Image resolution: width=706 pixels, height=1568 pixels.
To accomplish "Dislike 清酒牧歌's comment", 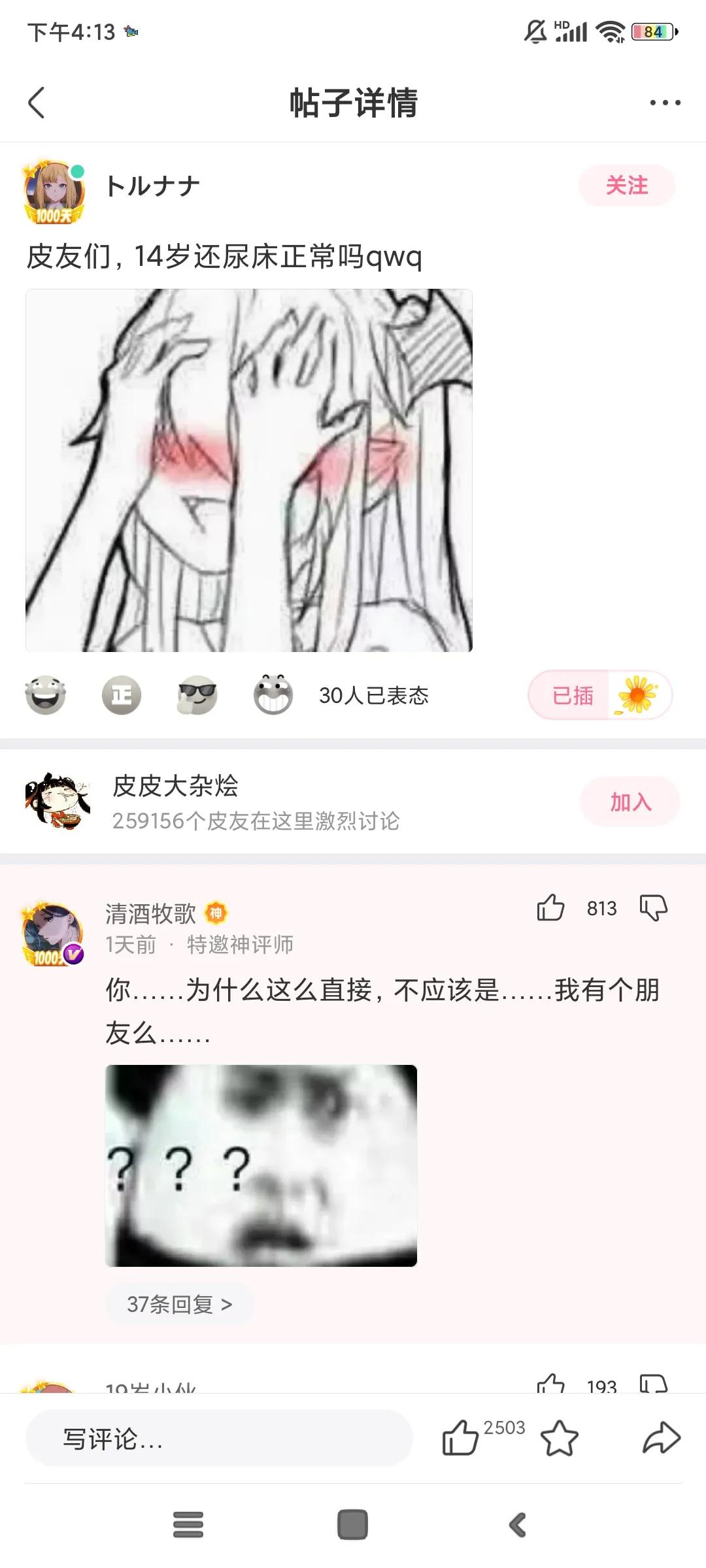I will [653, 907].
